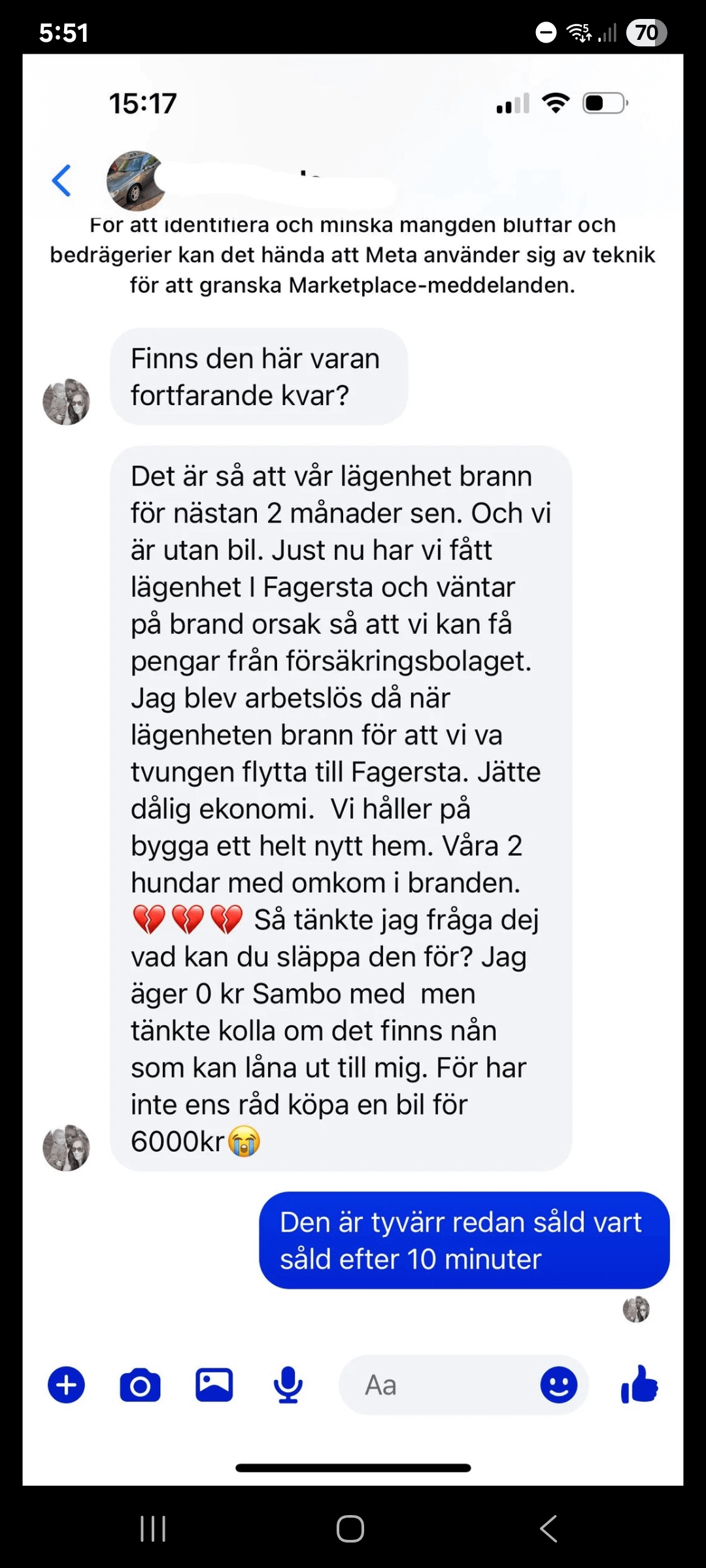The width and height of the screenshot is (706, 1568).
Task: Go back with the system back button
Action: click(549, 1529)
